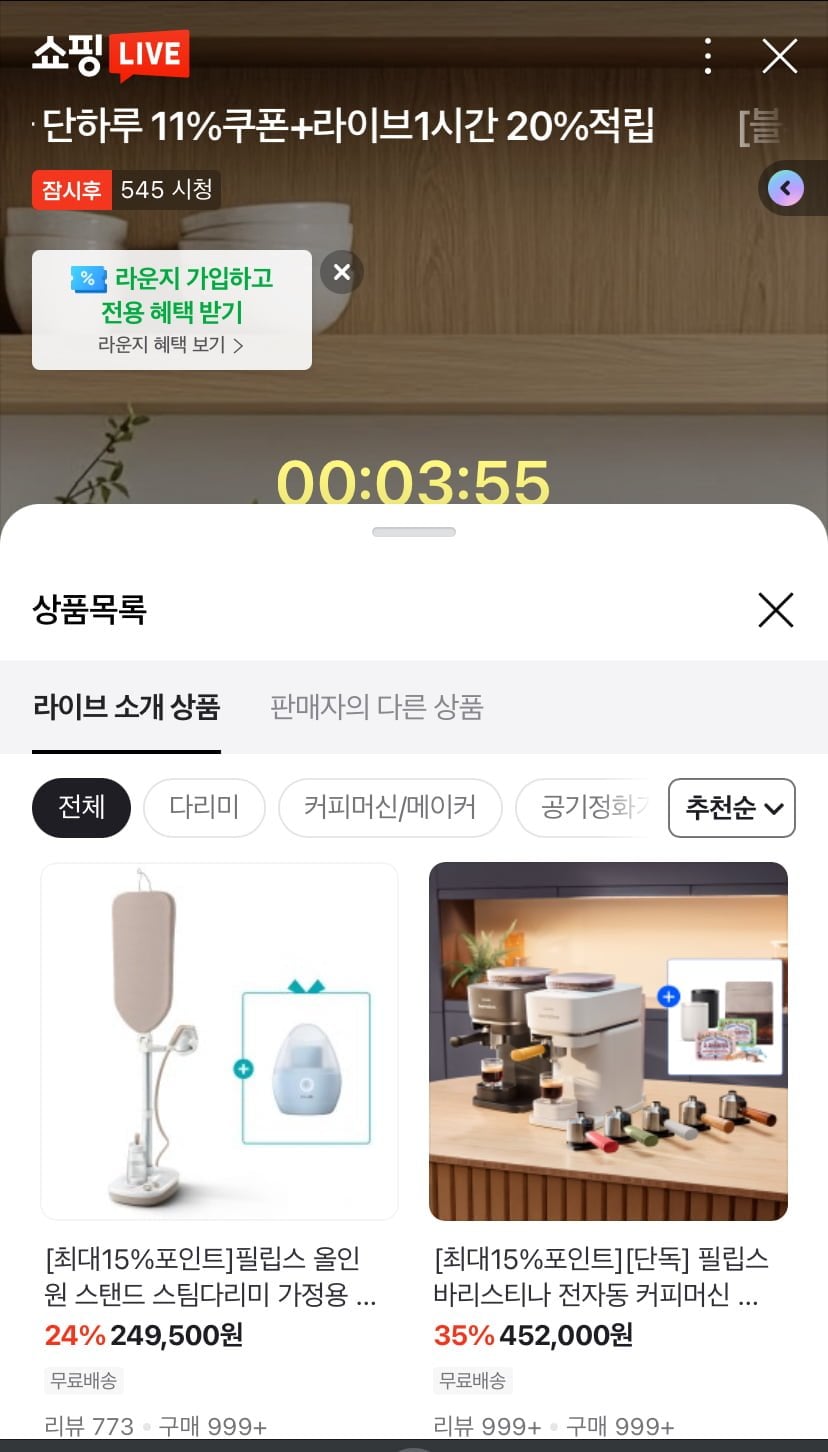Switch to 판매자의 다른 상품 tab
The image size is (828, 1452).
tap(376, 708)
